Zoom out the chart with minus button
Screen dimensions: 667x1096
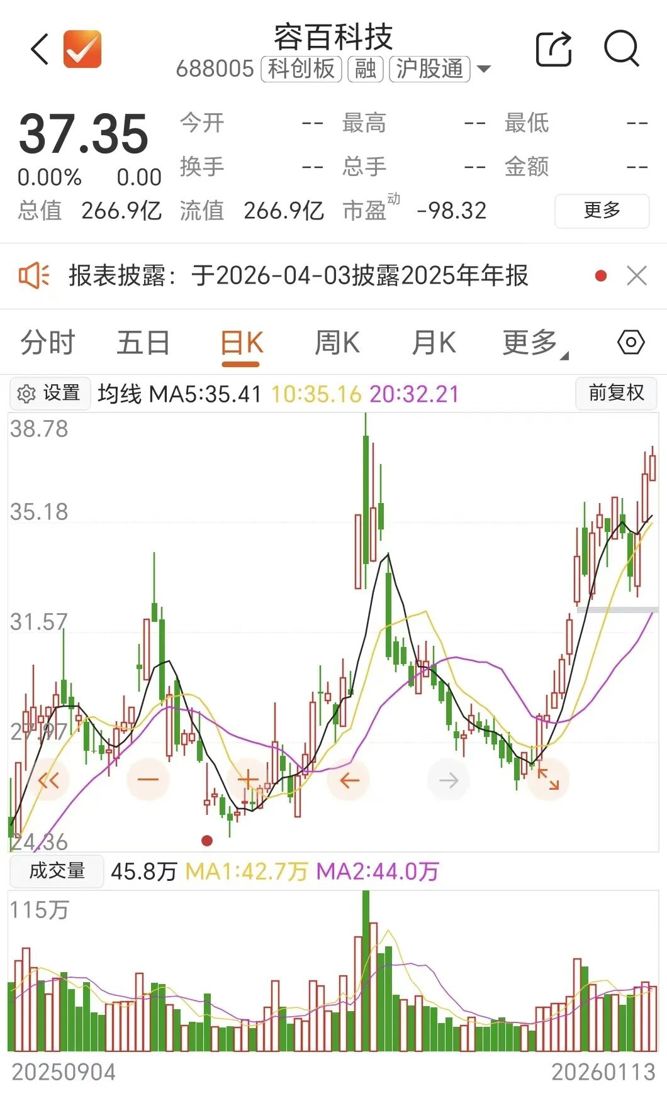[148, 779]
